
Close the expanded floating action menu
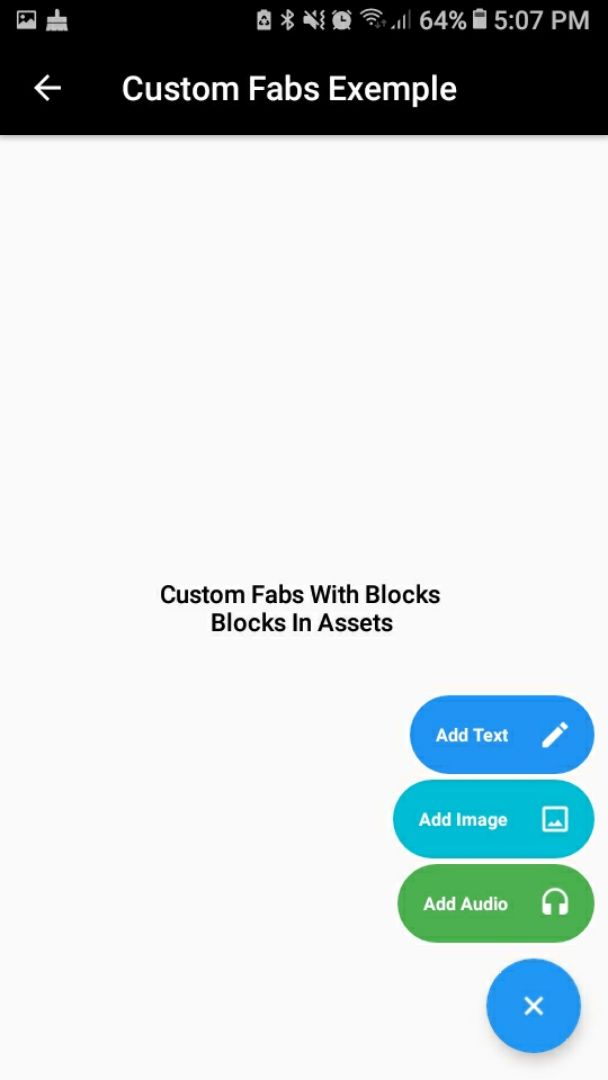tap(534, 1006)
